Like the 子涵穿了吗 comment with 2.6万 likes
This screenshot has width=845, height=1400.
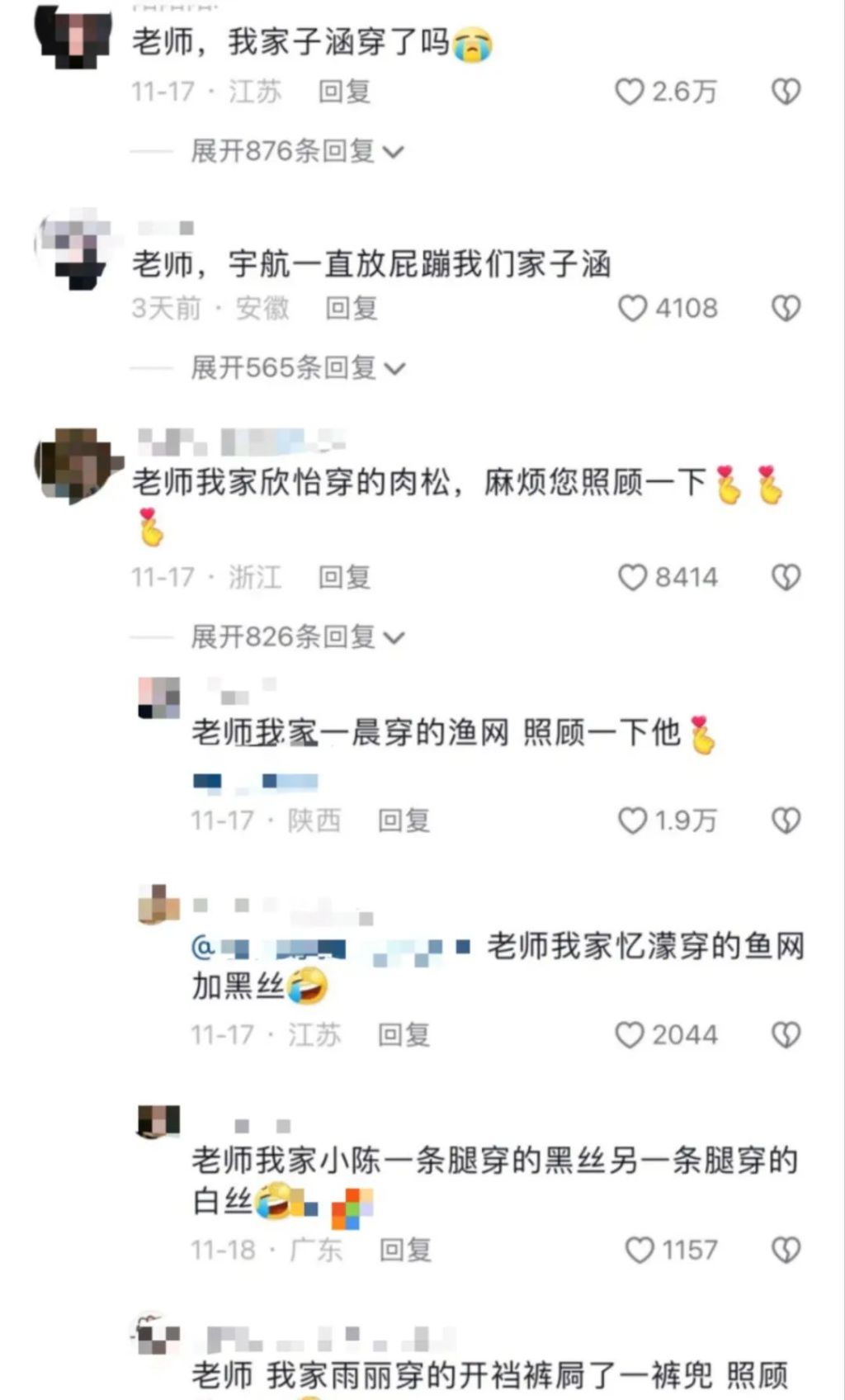(630, 92)
